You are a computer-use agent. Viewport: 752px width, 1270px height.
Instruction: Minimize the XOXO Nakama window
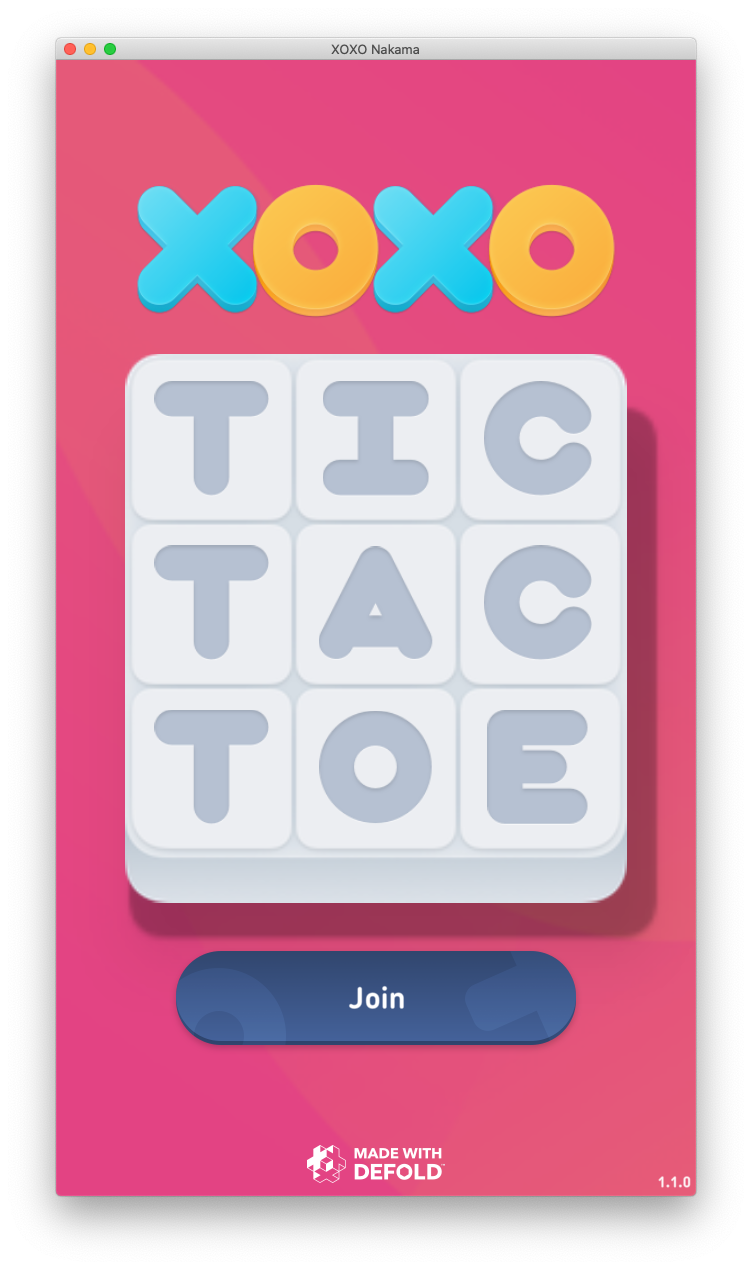pos(90,49)
